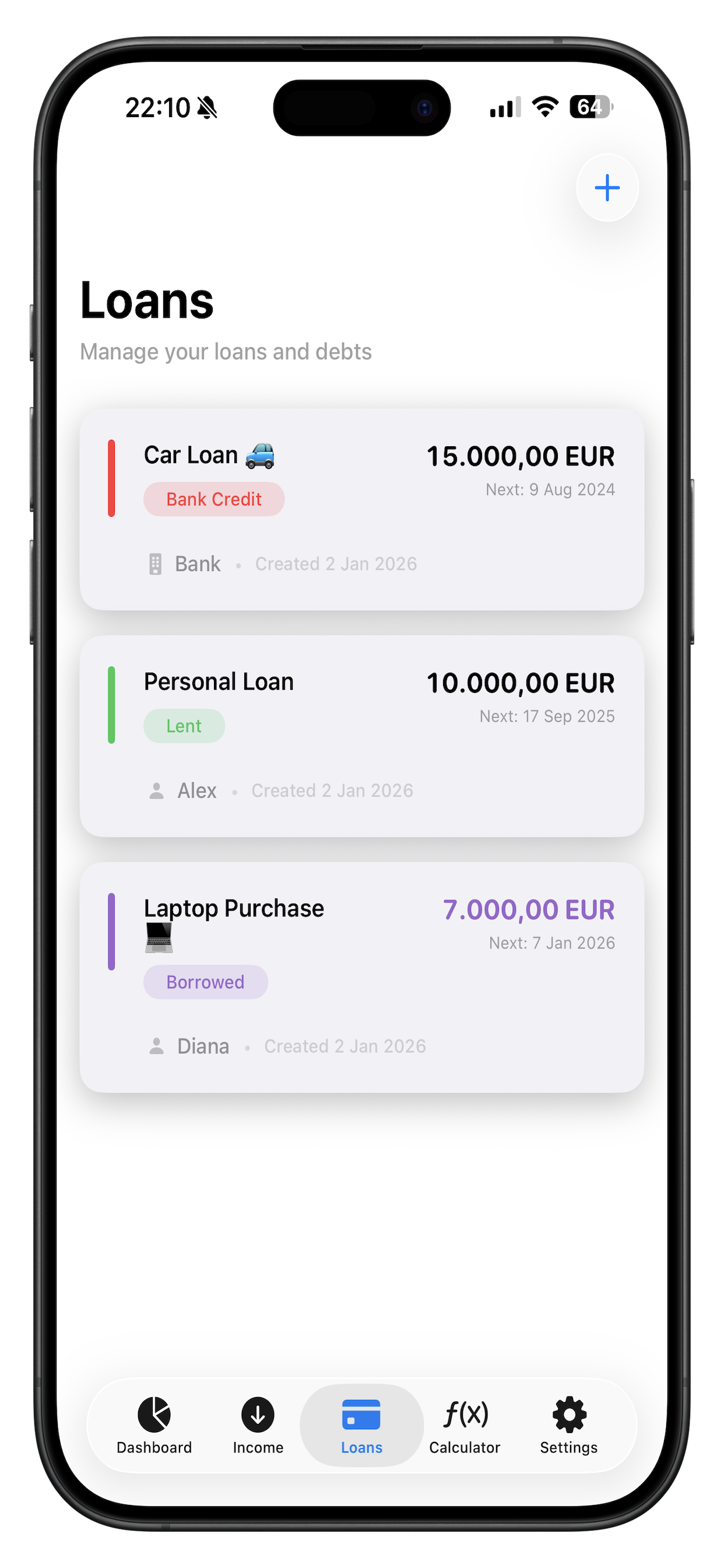Viewport: 724px width, 1568px height.
Task: Select the Loans tab
Action: tap(361, 1426)
